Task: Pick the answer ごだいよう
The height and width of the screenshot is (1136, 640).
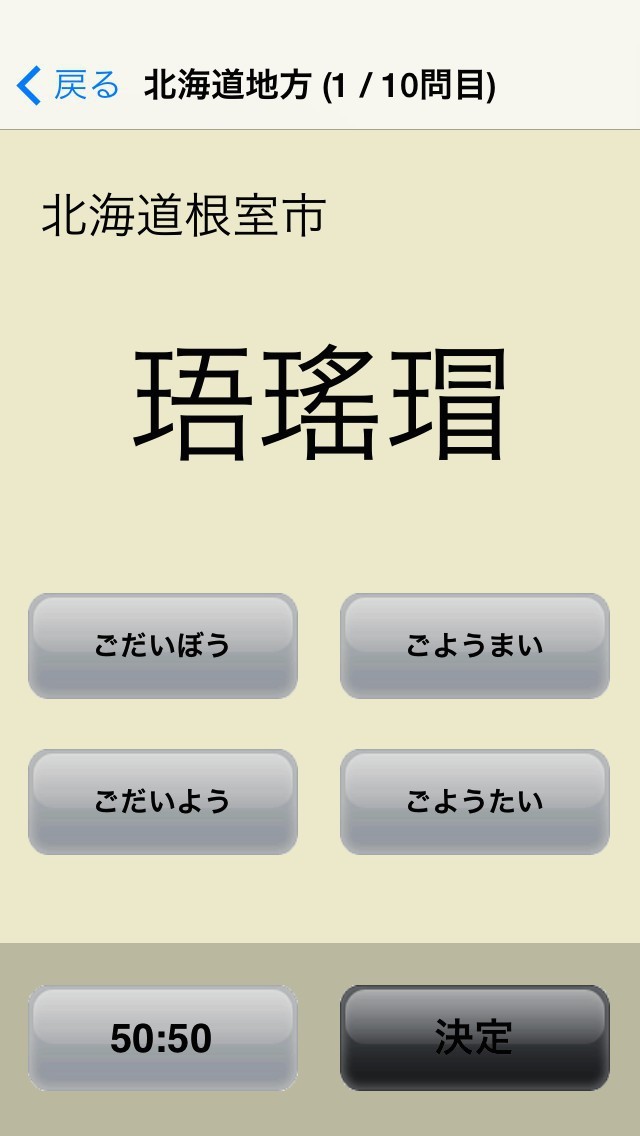Action: (163, 802)
